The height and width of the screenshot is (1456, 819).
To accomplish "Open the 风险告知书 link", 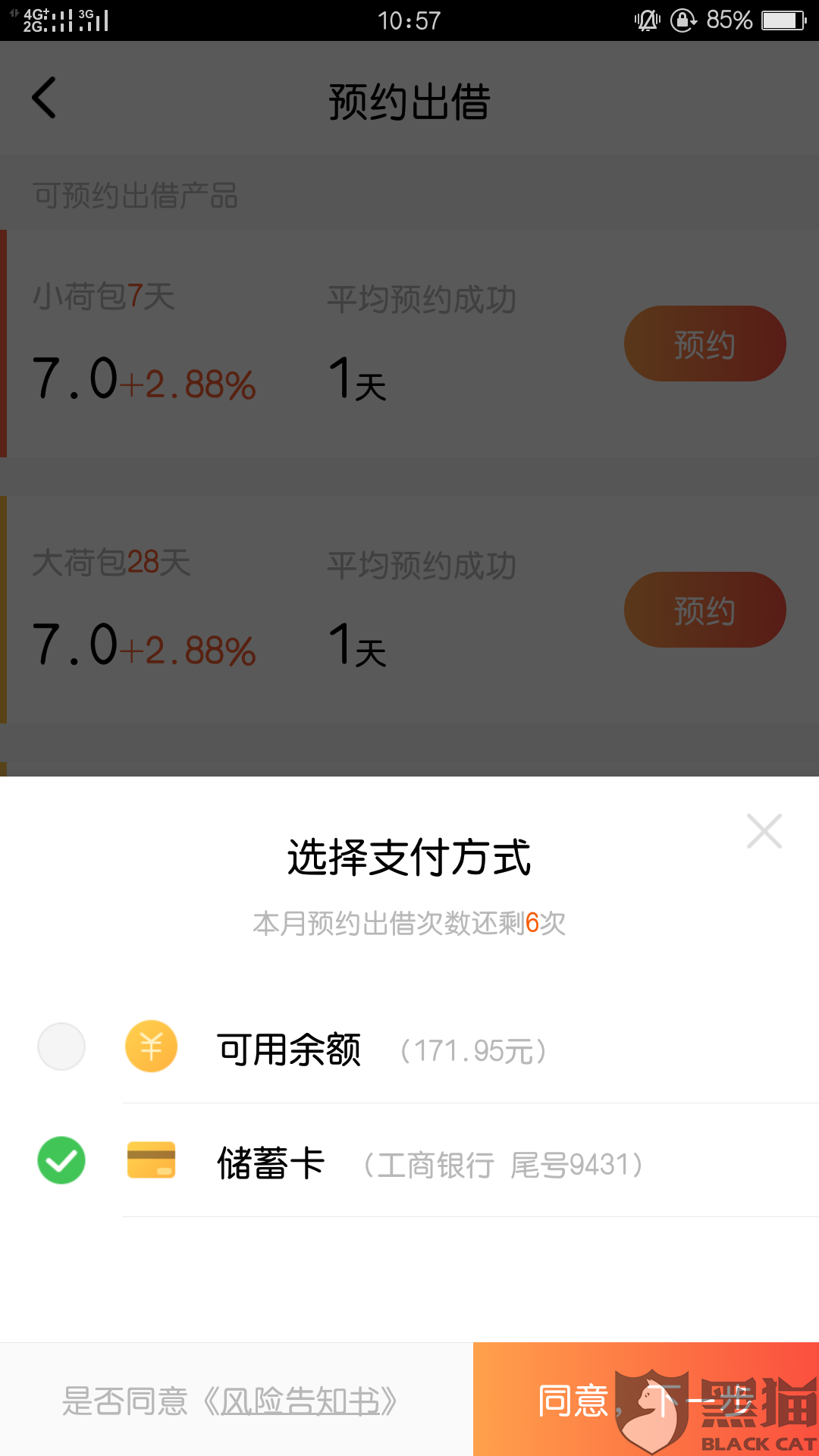I will point(300,1401).
